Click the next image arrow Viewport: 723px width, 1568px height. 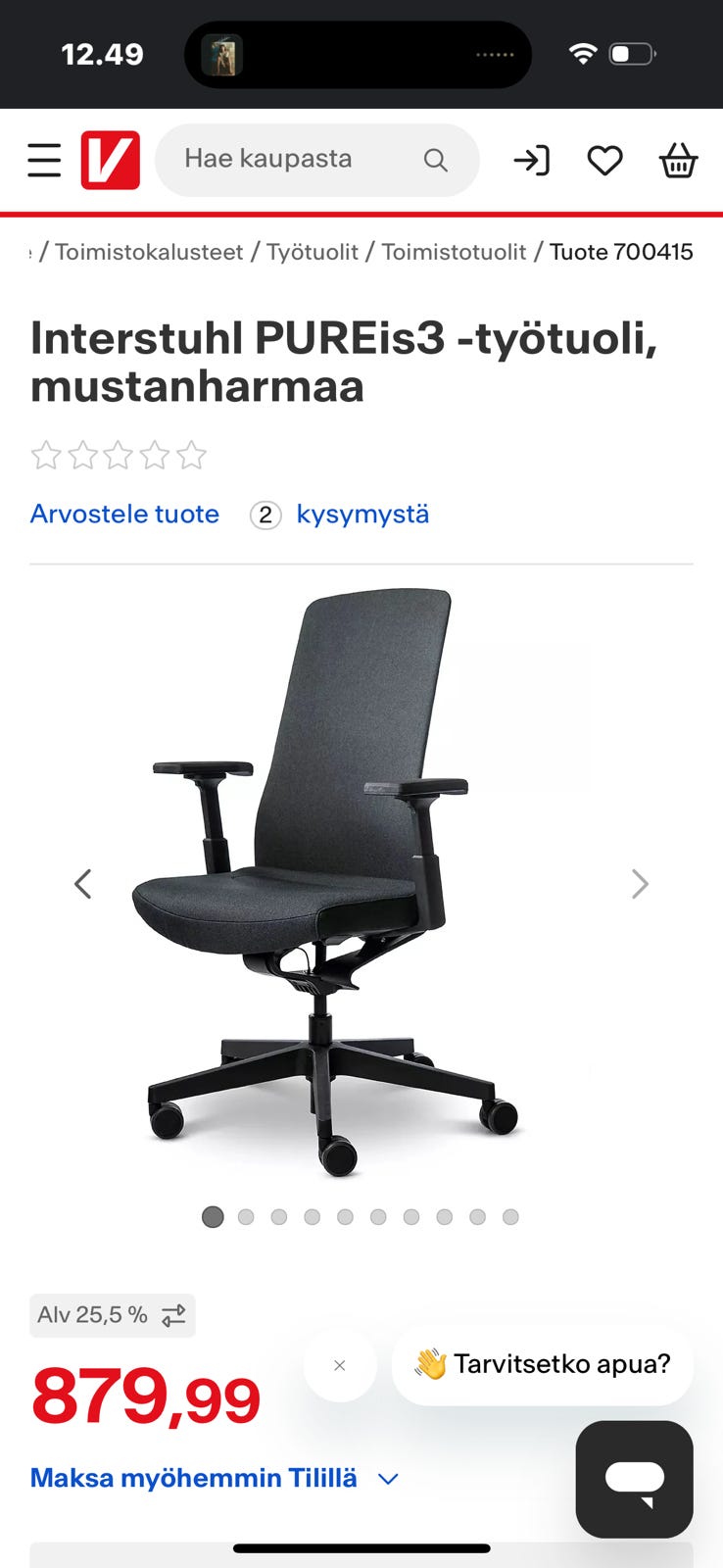(x=640, y=883)
